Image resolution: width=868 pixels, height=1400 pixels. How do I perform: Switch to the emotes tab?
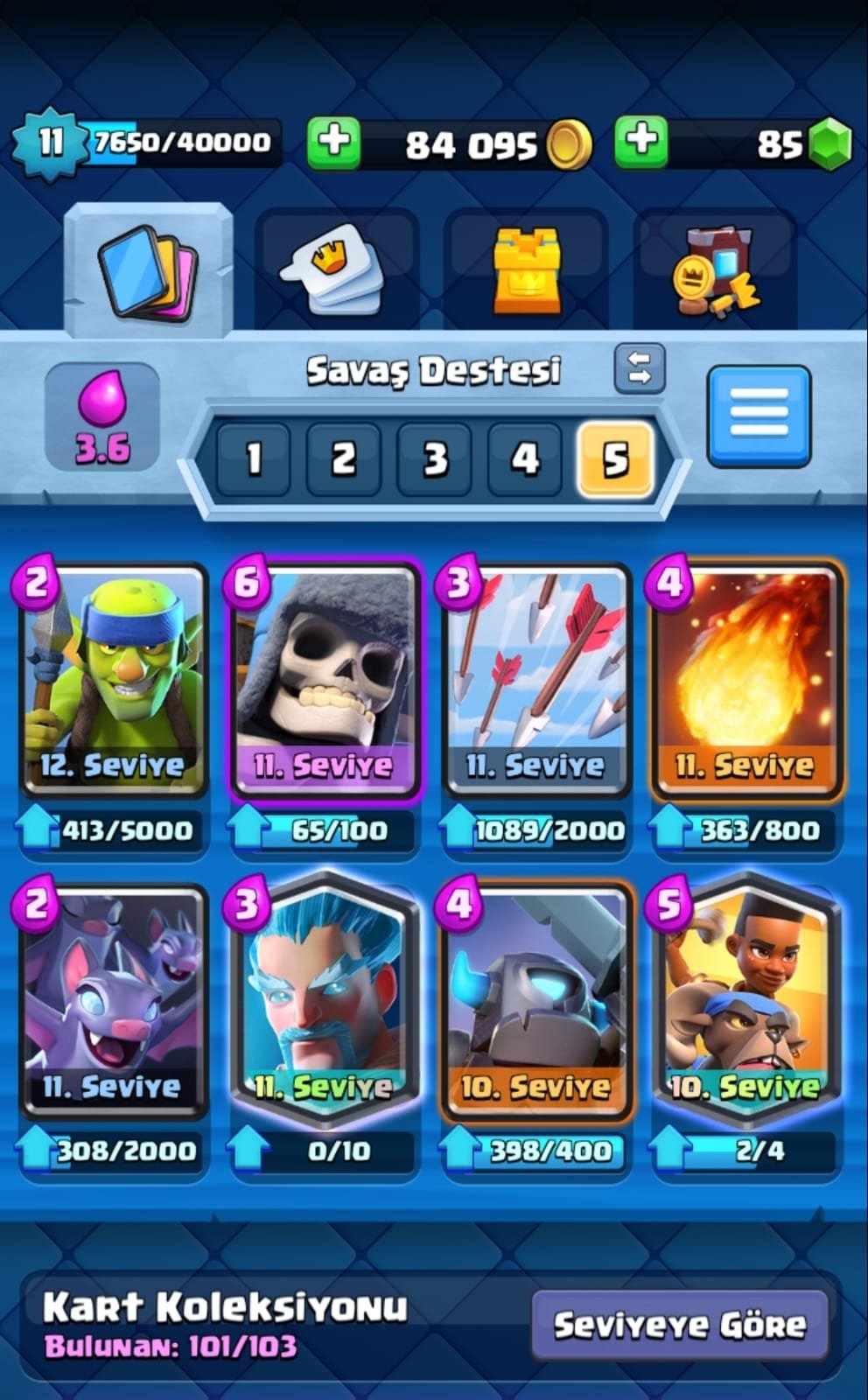pyautogui.click(x=335, y=267)
